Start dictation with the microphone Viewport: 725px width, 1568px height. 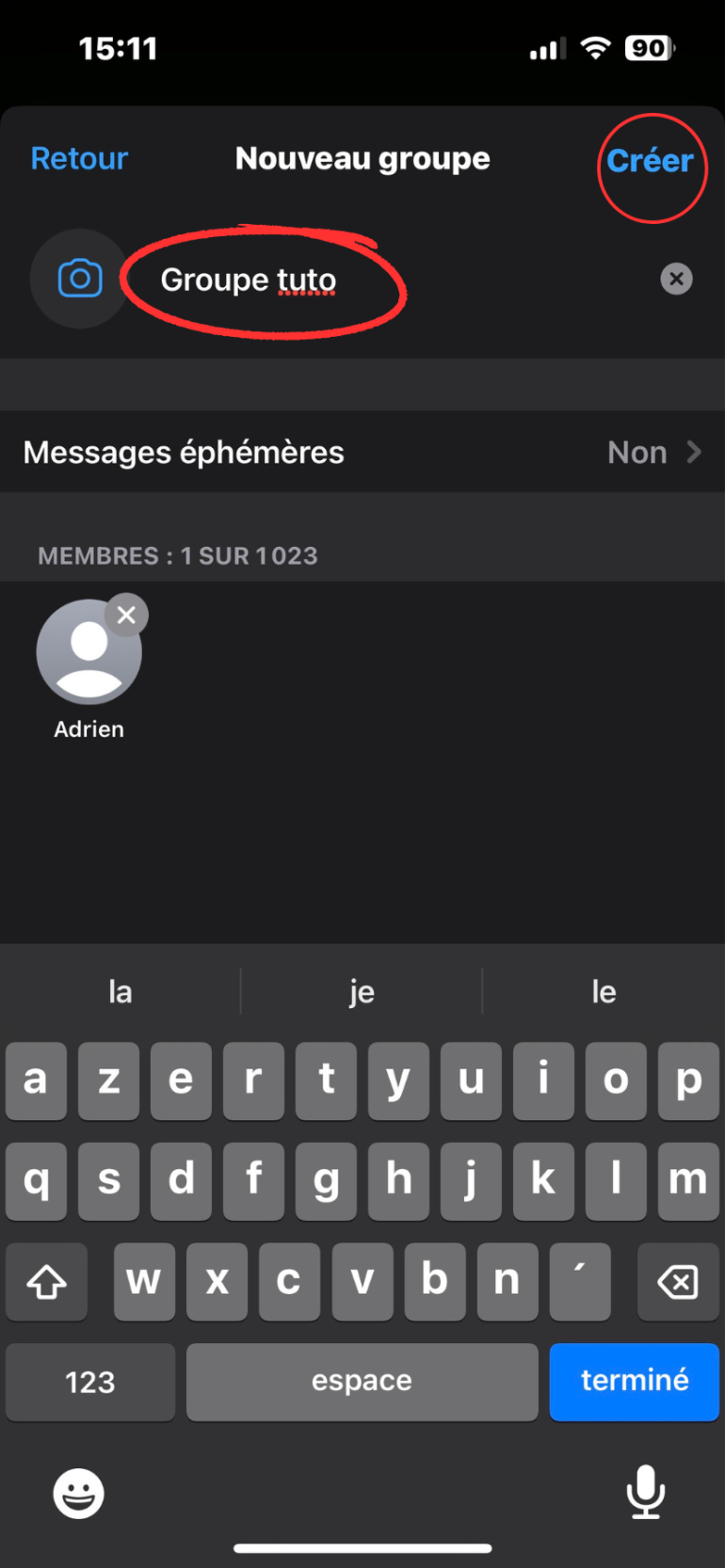[x=646, y=1492]
